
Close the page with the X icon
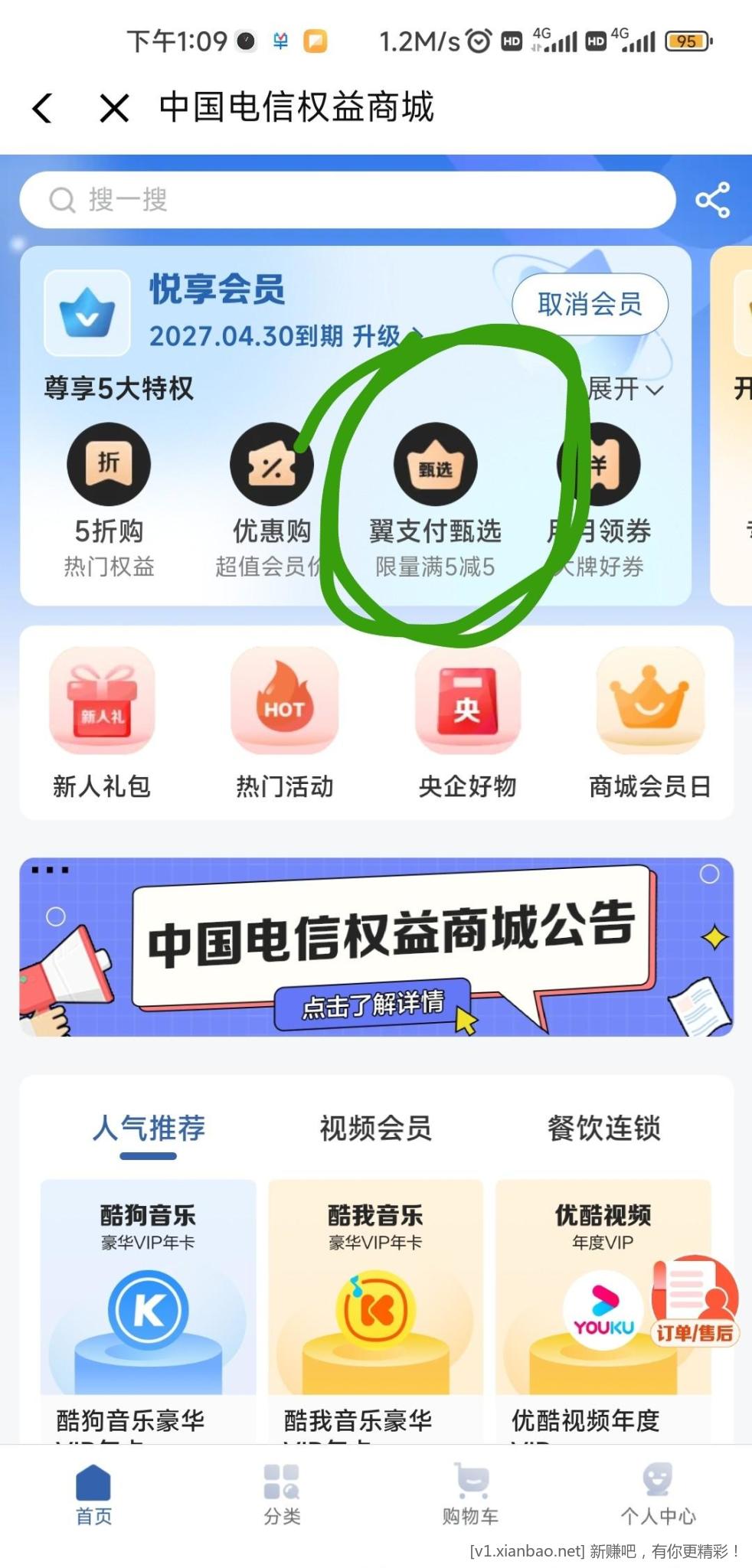coord(114,108)
